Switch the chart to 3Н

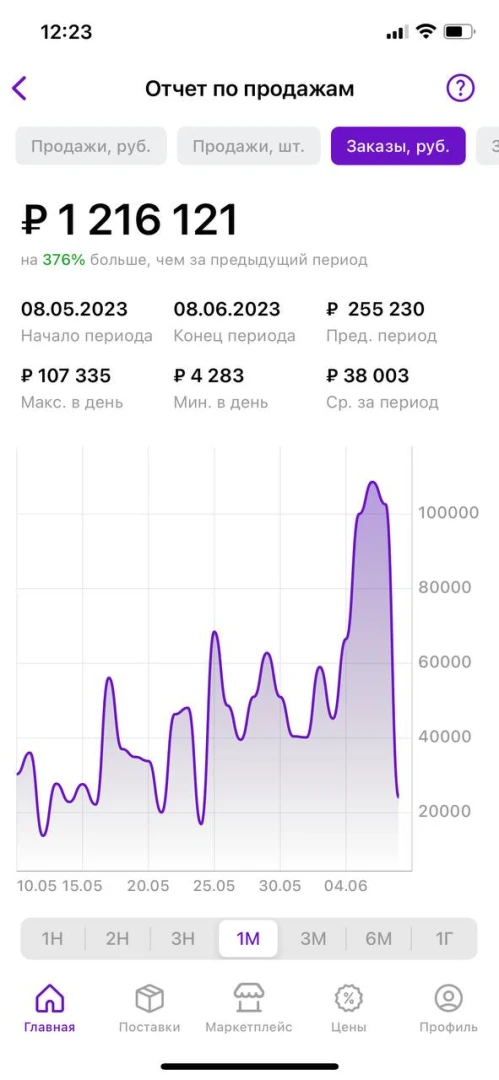pos(183,938)
